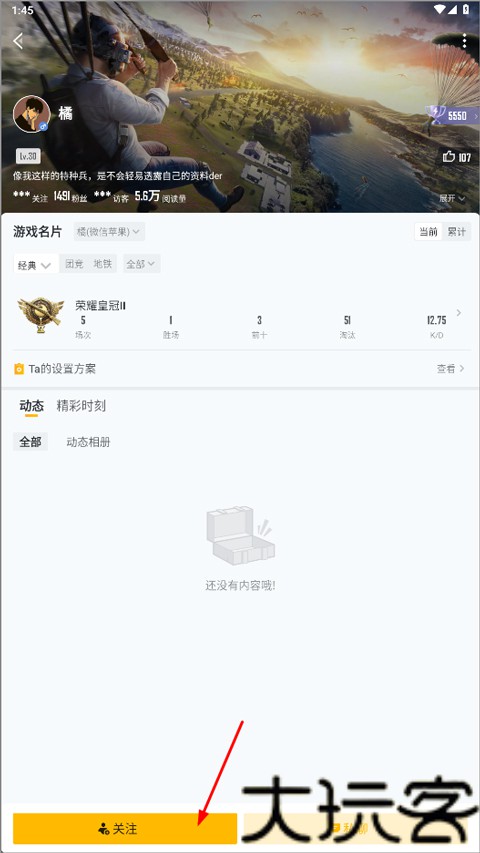Select the 动态 tab
480x853 pixels.
(x=32, y=406)
